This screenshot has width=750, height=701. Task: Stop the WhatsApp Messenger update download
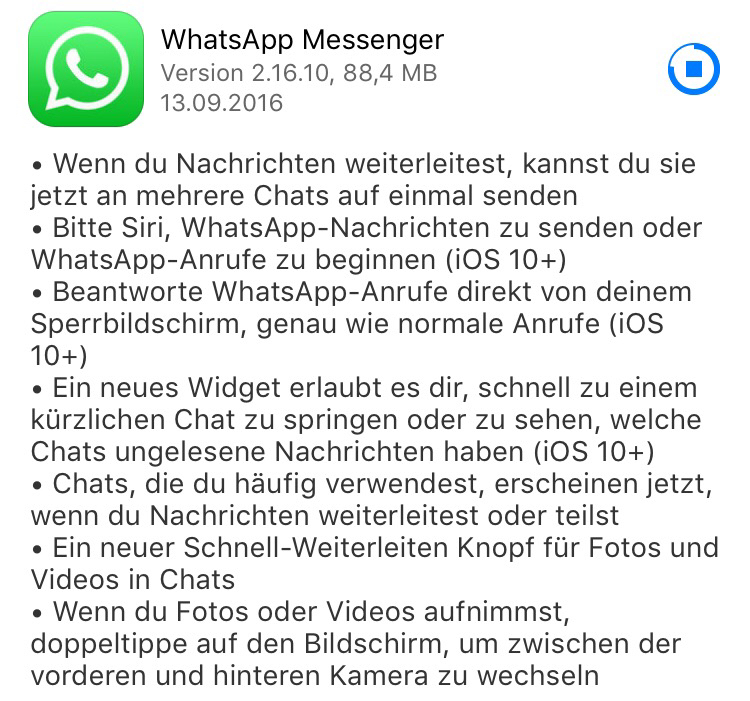(x=693, y=69)
